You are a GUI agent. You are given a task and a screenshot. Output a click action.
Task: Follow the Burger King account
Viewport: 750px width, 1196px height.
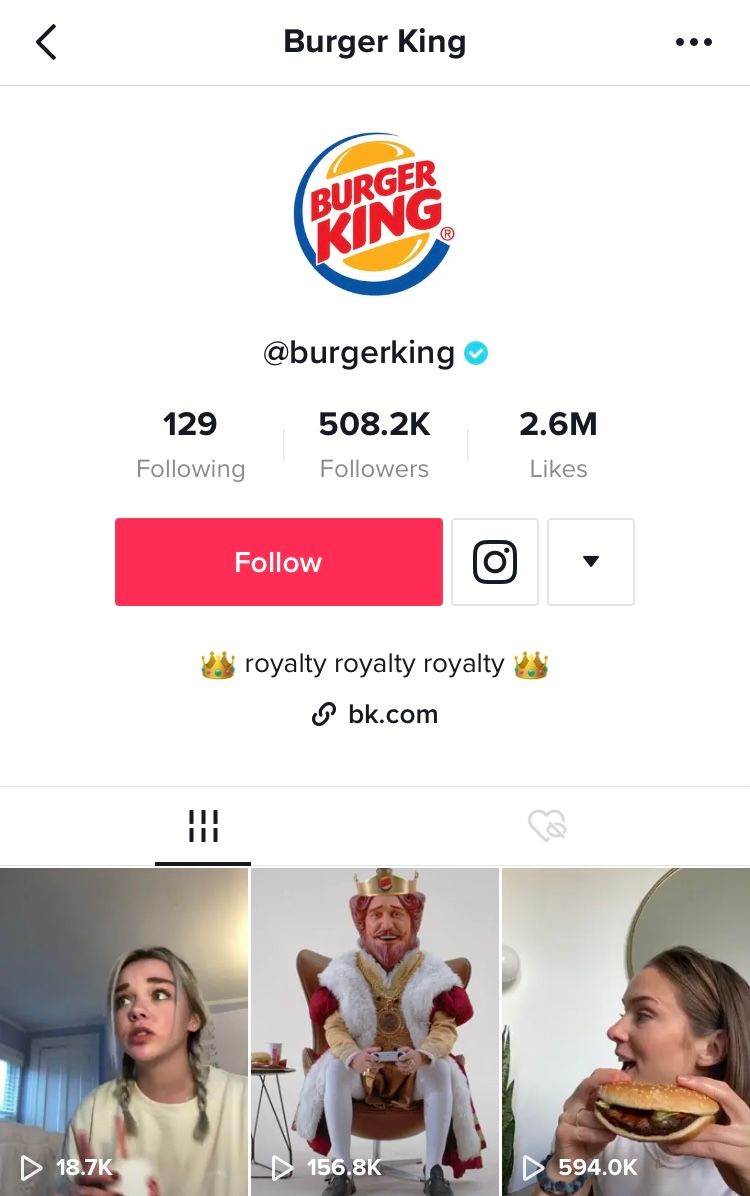[x=278, y=562]
